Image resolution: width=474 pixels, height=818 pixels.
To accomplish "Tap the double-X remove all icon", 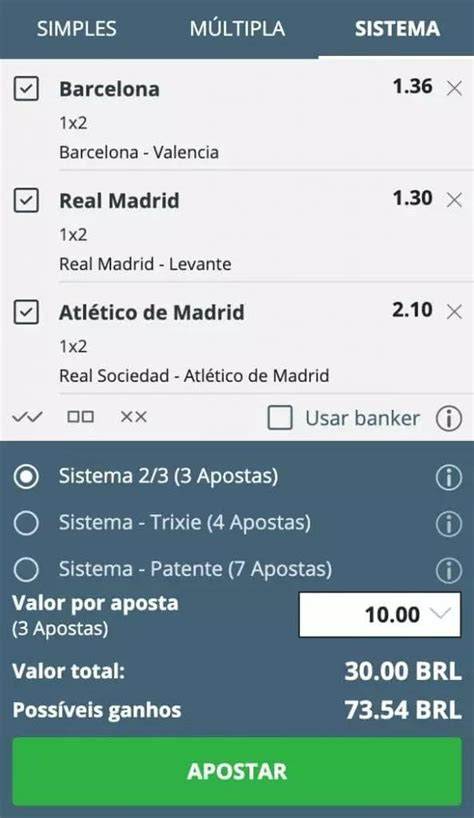I will pos(134,417).
